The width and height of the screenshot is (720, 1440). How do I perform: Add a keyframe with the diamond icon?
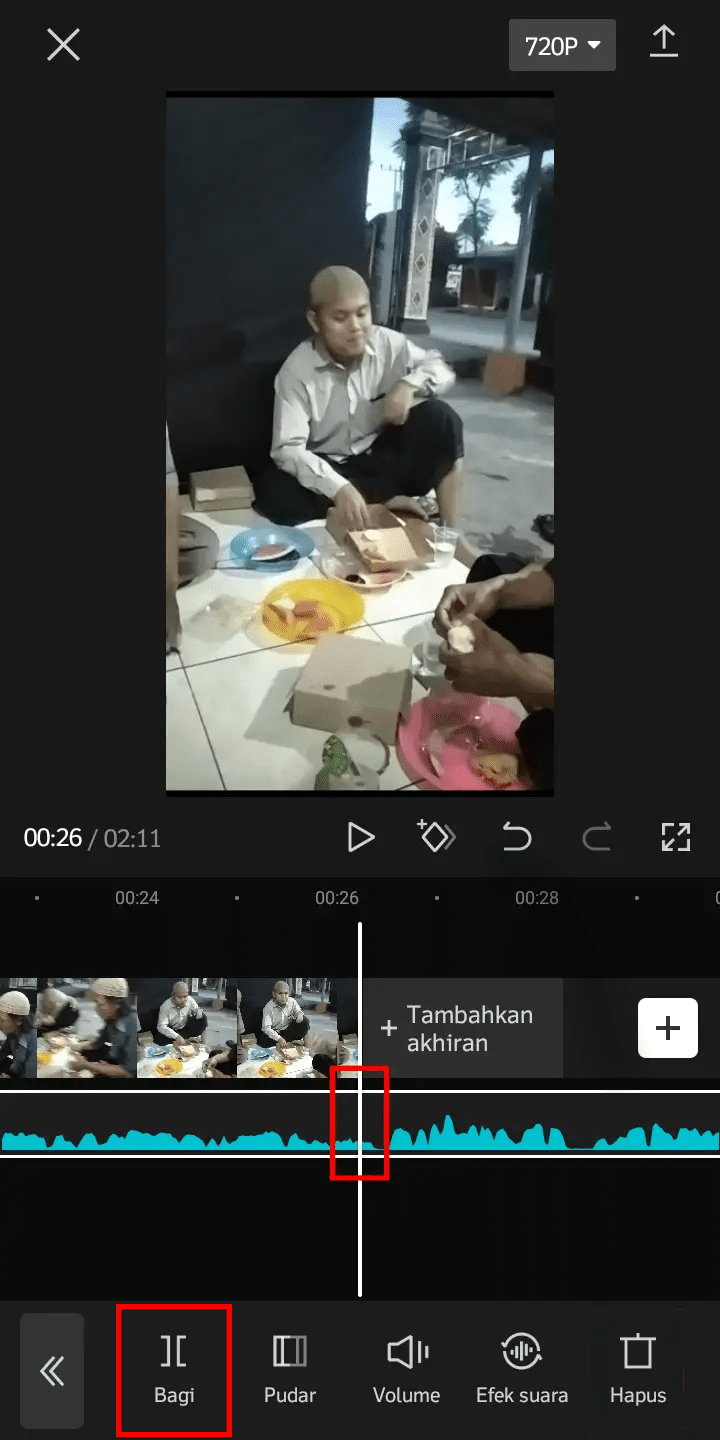point(436,836)
